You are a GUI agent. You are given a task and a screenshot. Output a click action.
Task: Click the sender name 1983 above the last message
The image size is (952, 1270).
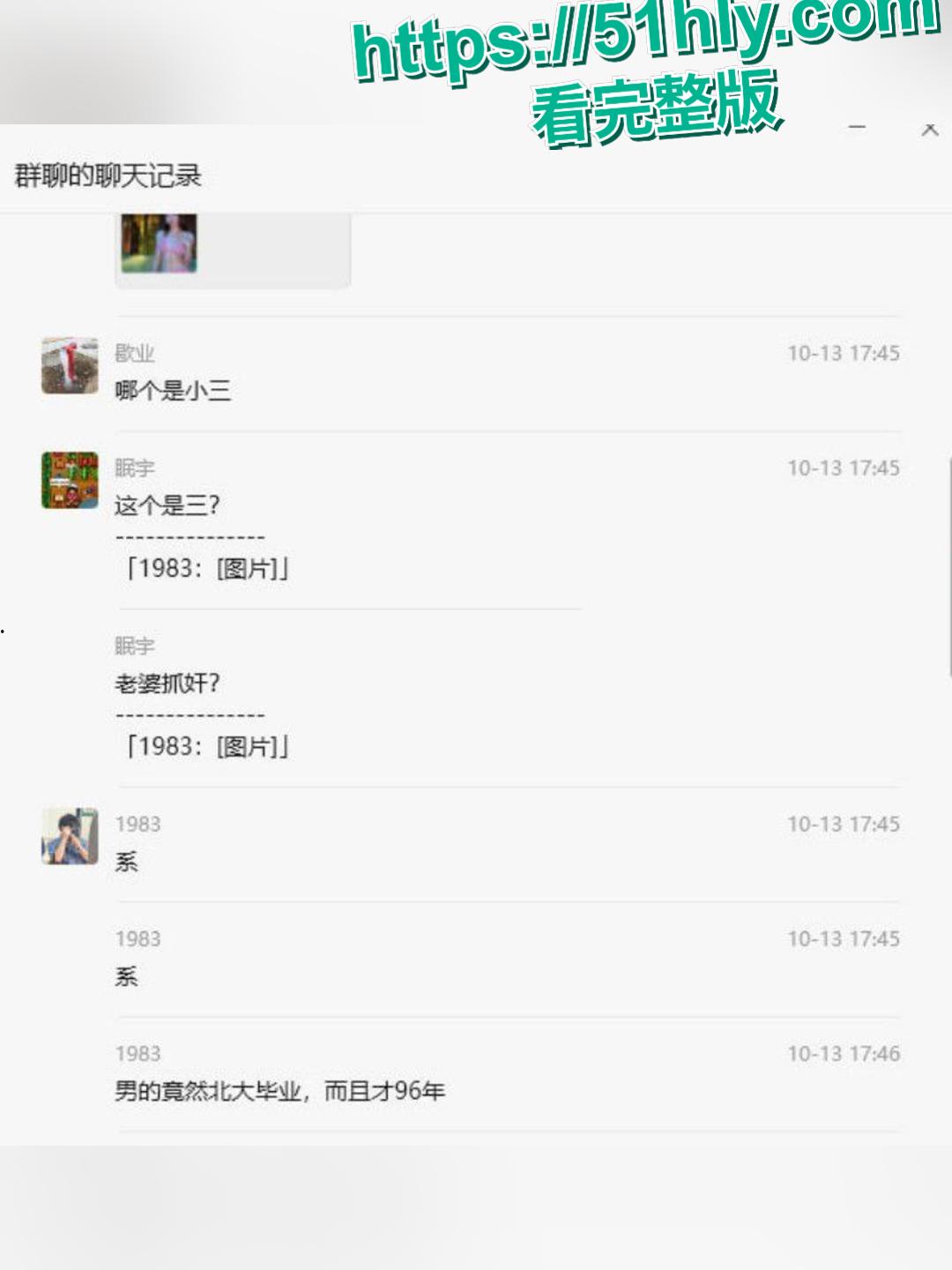(138, 1053)
